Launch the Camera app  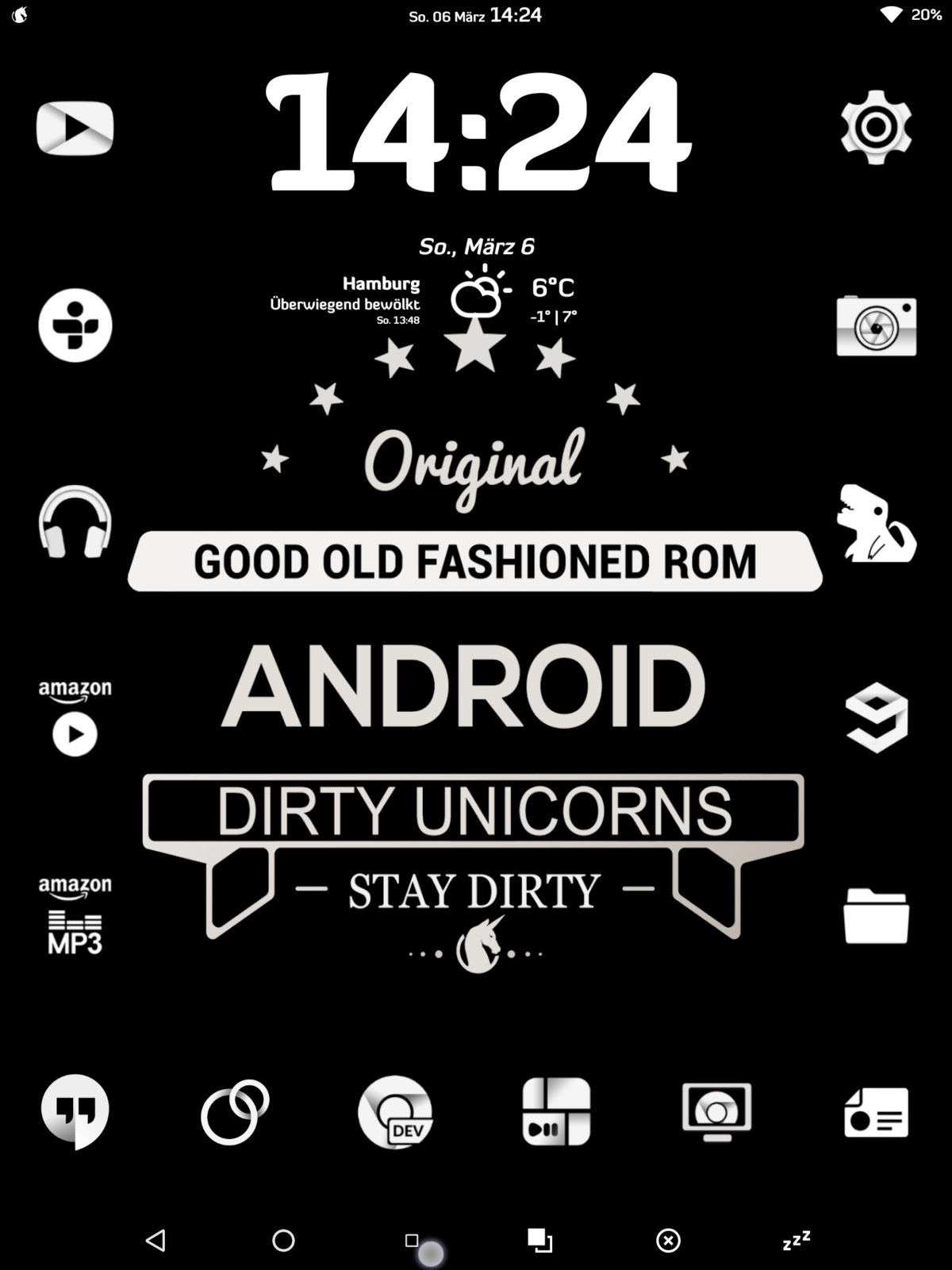point(876,325)
